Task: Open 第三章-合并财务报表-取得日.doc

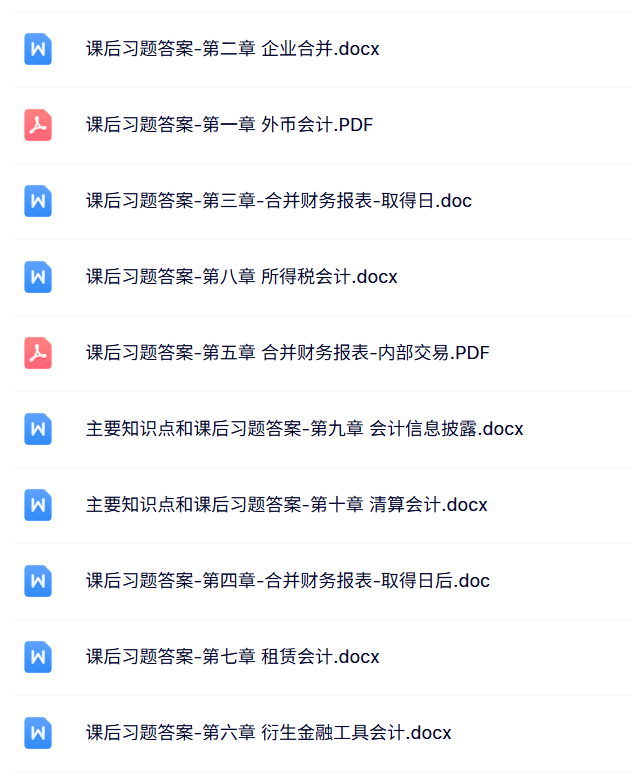Action: 278,201
